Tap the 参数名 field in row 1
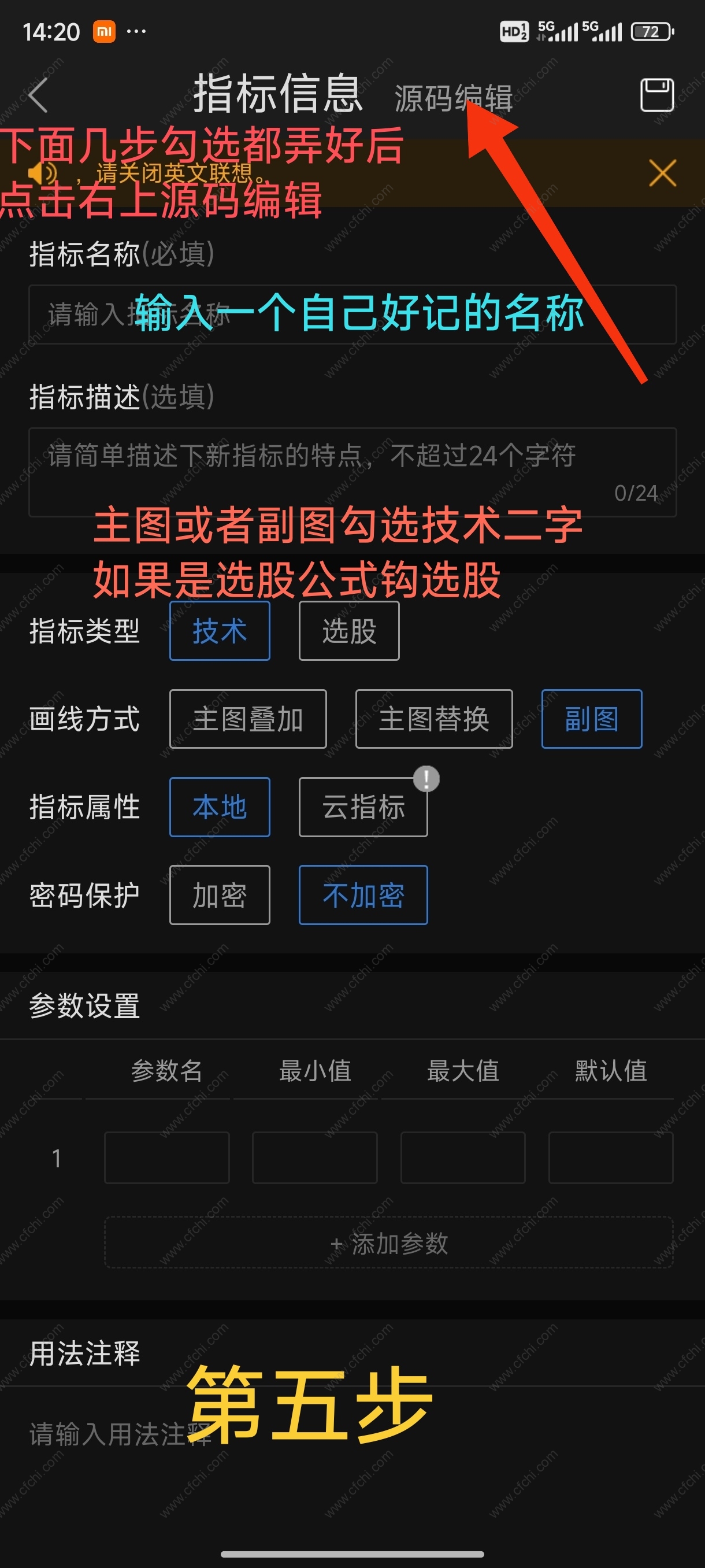The height and width of the screenshot is (1568, 705). (x=166, y=1157)
